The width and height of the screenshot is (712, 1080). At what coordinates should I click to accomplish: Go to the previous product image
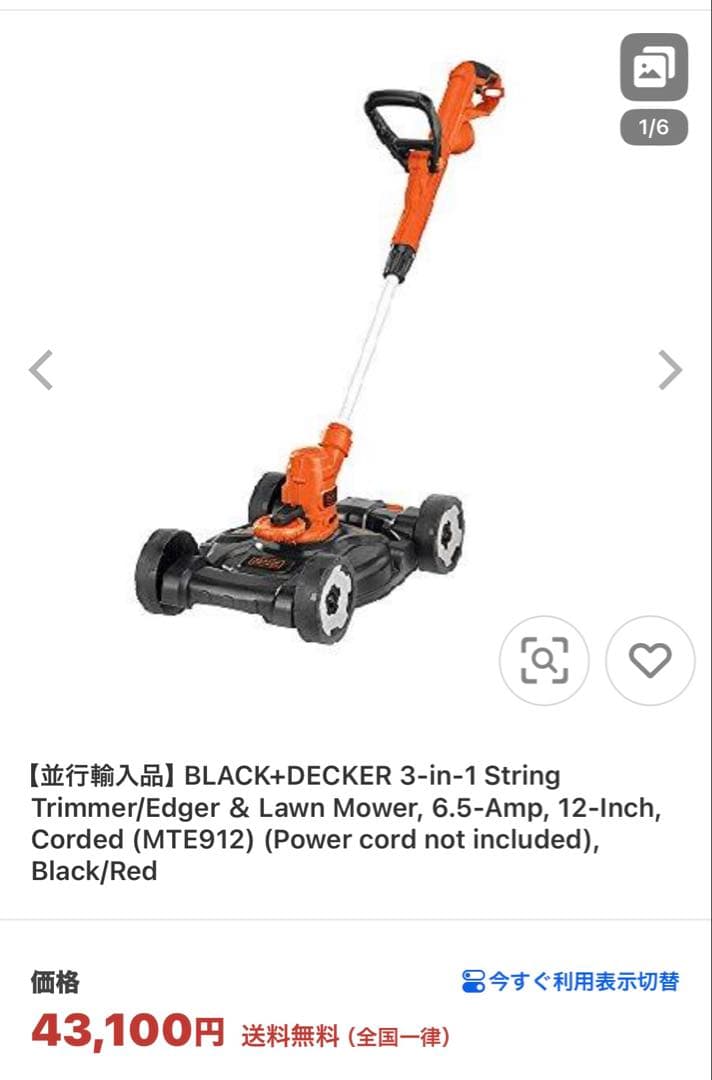40,370
